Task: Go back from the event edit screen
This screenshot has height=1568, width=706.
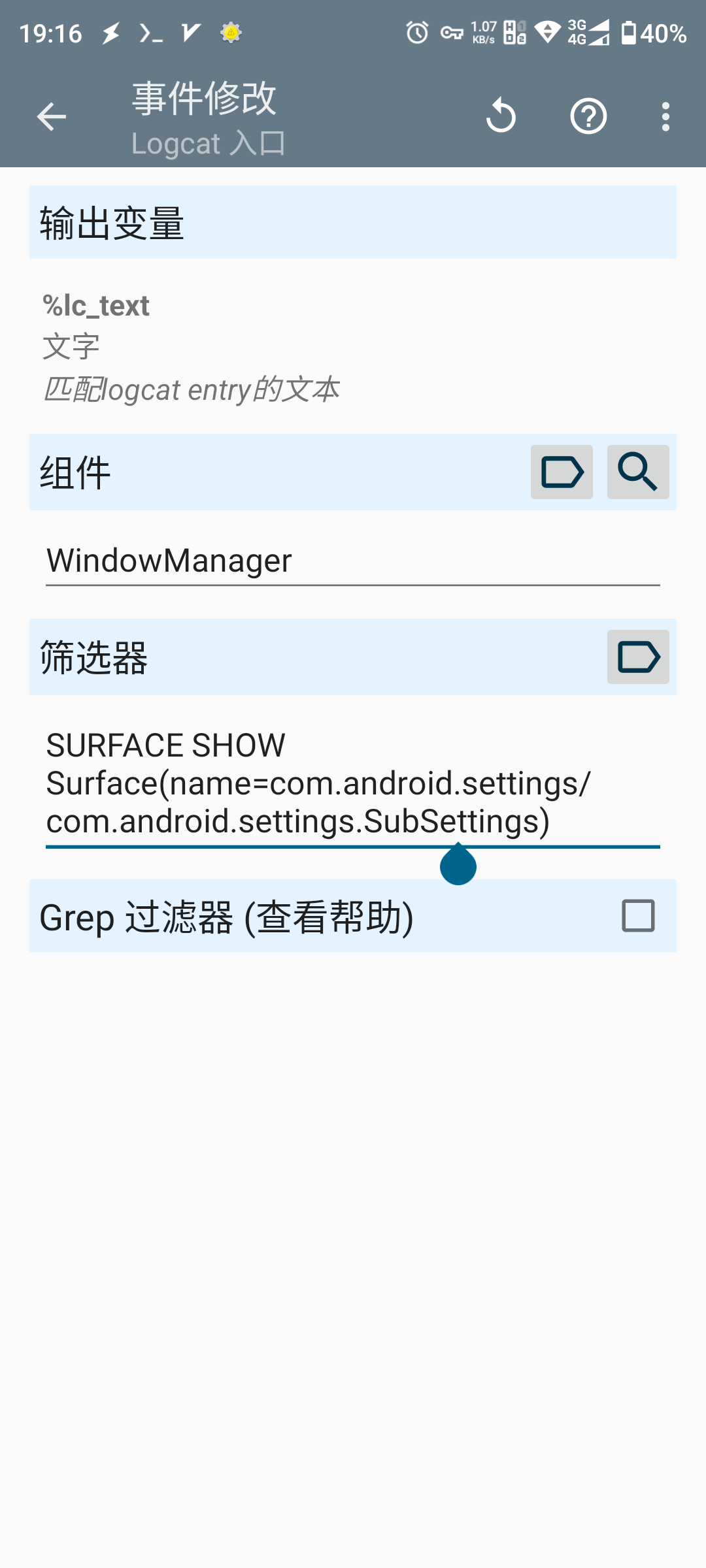Action: pyautogui.click(x=51, y=117)
